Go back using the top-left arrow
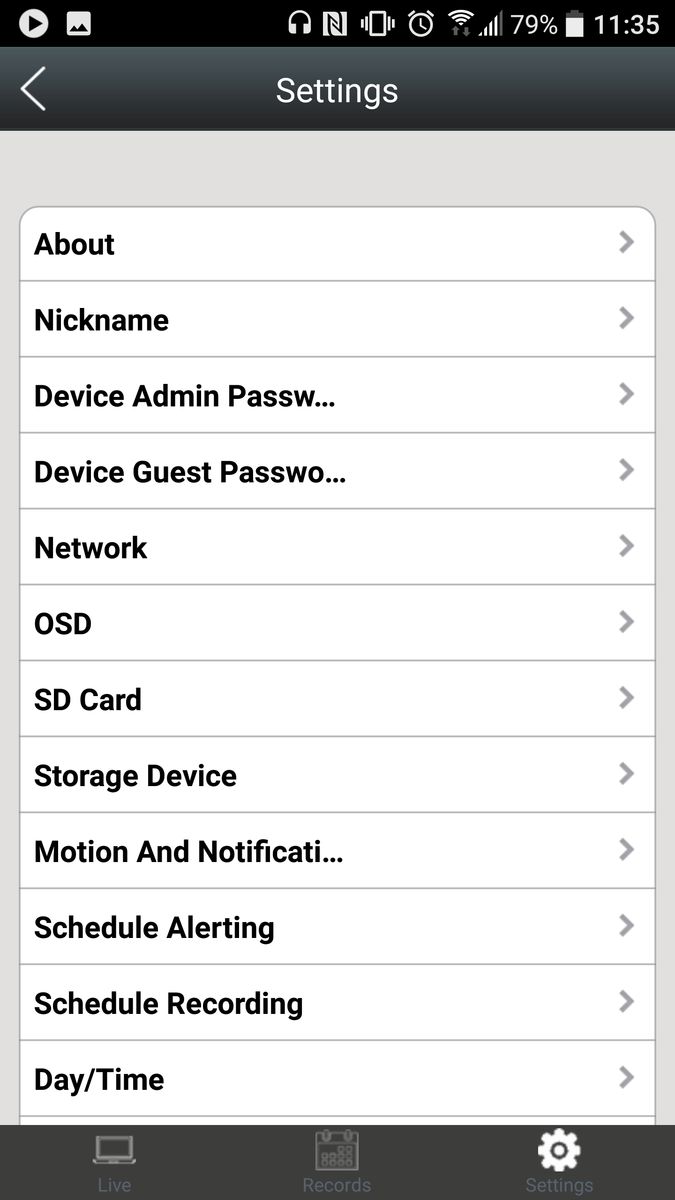 pyautogui.click(x=33, y=90)
